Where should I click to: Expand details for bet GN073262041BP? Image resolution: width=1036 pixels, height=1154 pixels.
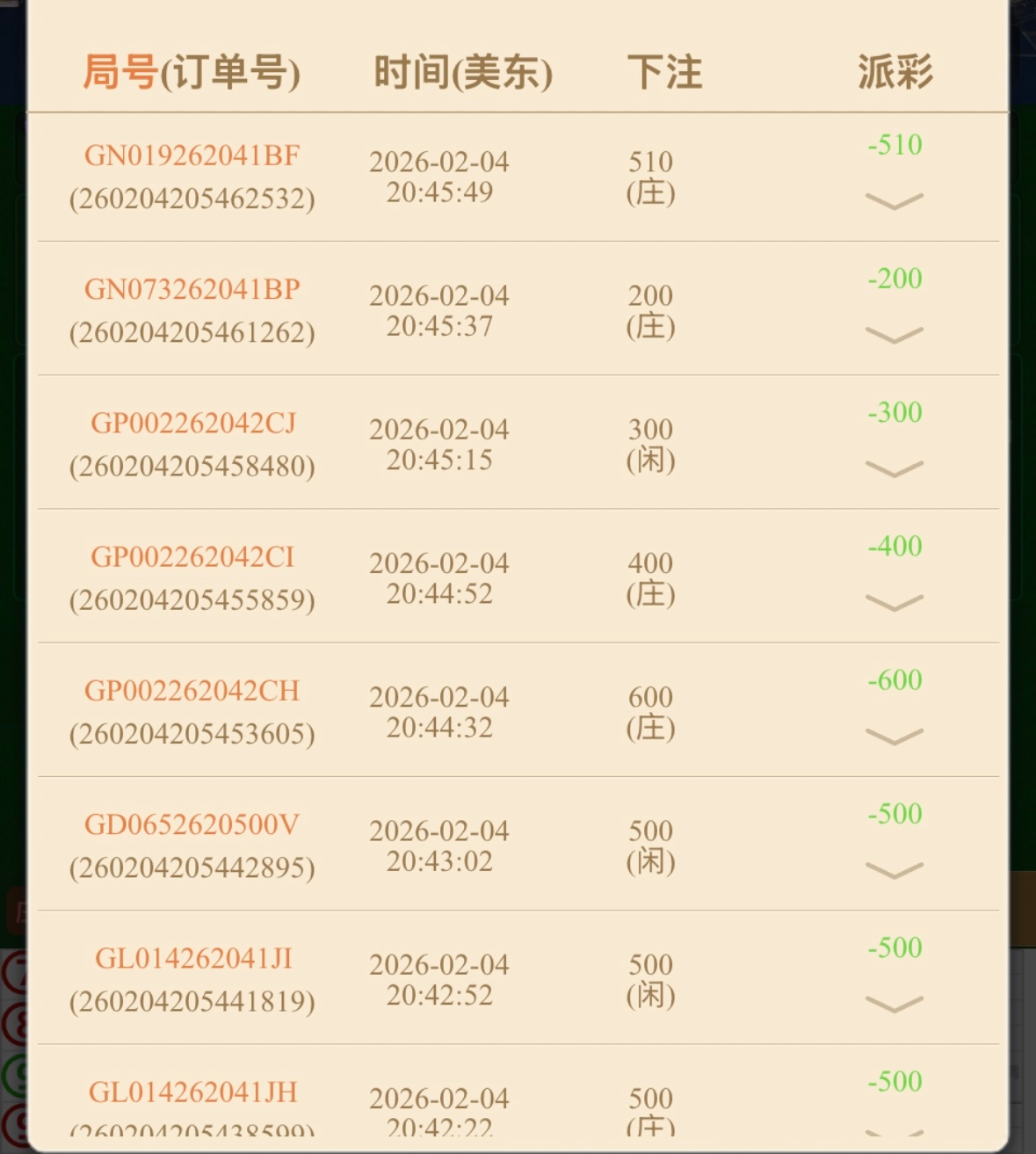pyautogui.click(x=894, y=336)
